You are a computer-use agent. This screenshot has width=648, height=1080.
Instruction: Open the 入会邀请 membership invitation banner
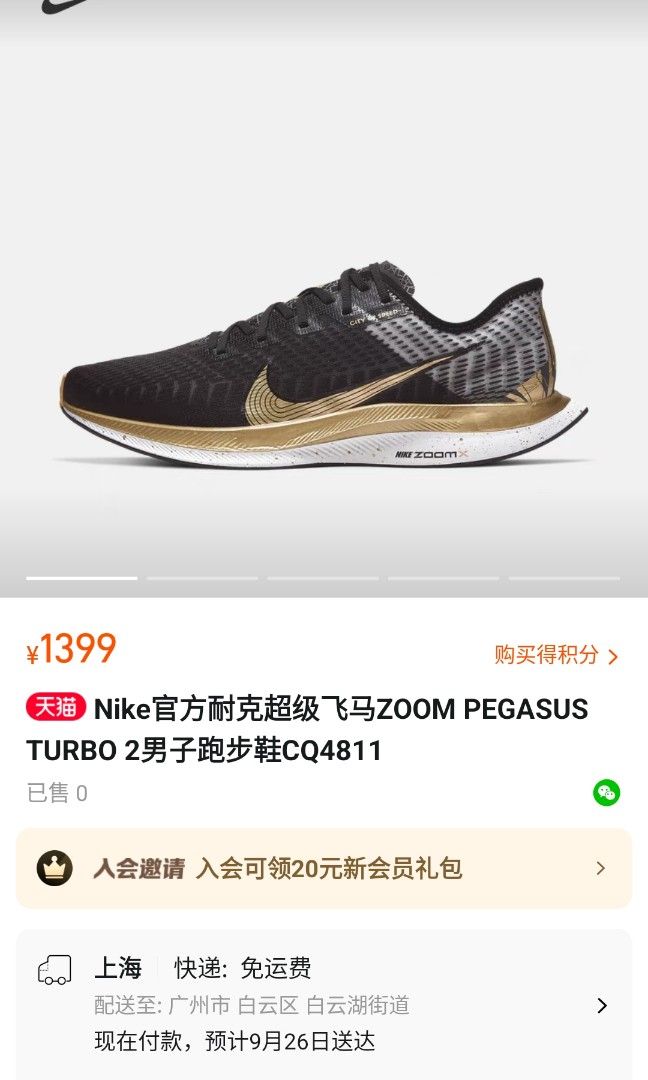pyautogui.click(x=323, y=868)
